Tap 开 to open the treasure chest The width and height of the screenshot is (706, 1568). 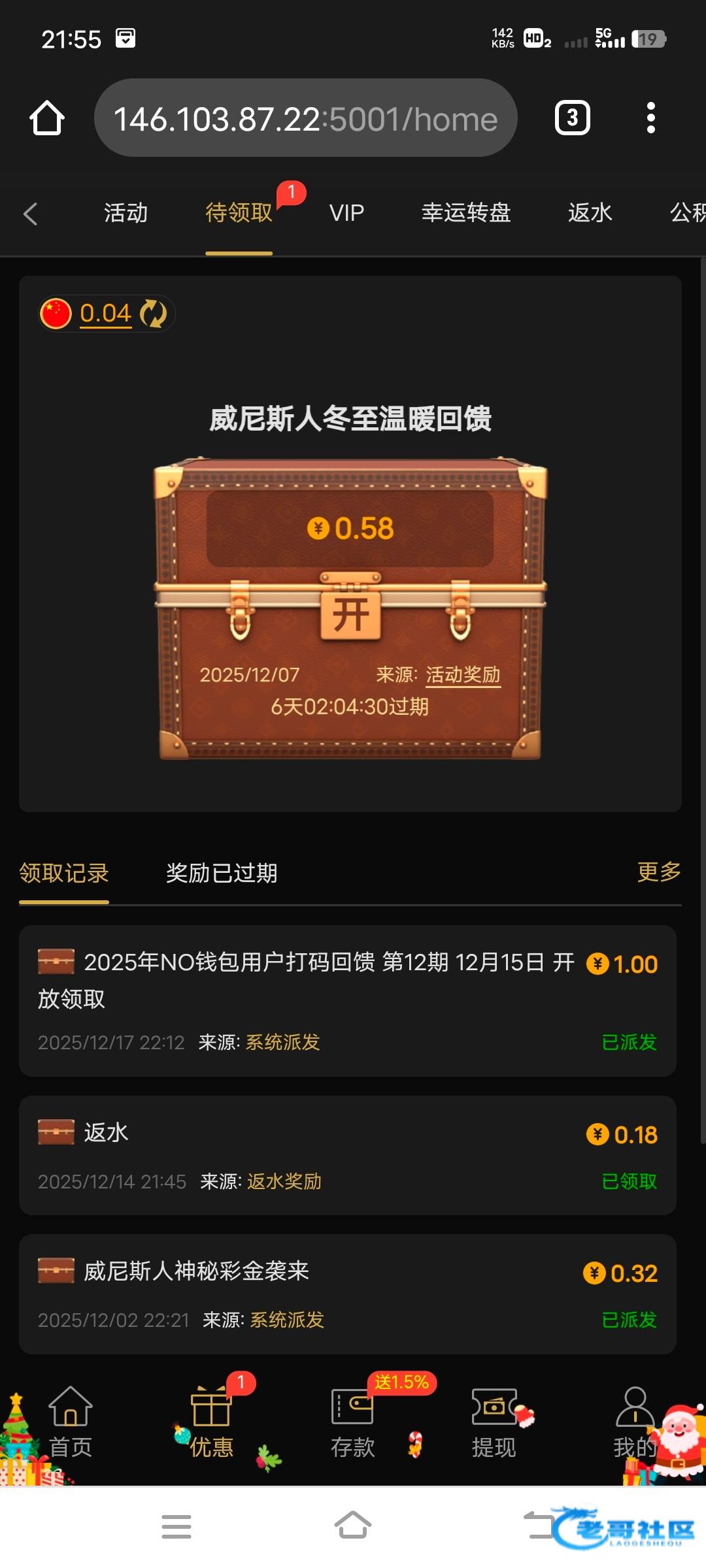pos(350,614)
